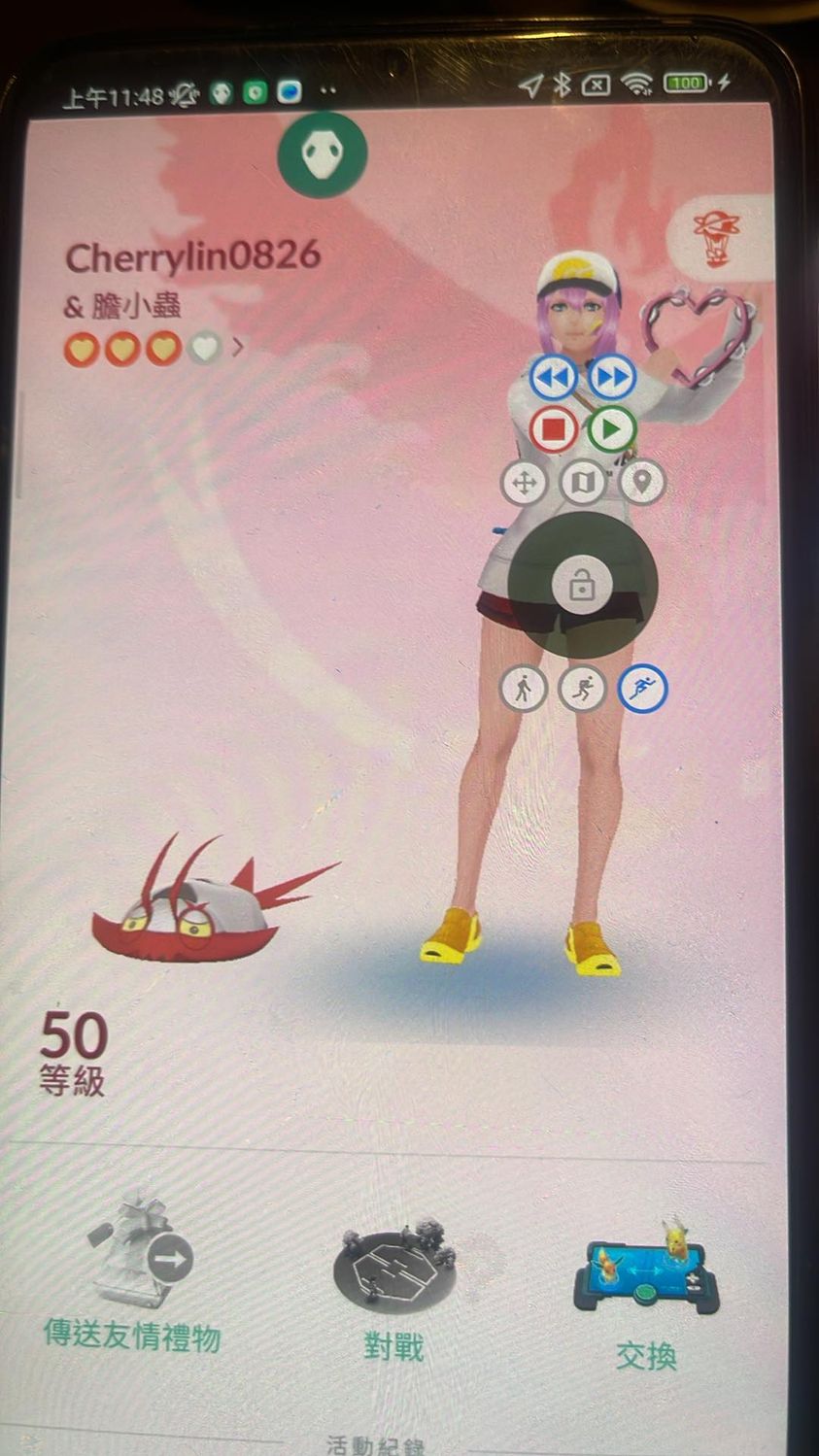Select jogging speed
Image resolution: width=819 pixels, height=1456 pixels.
[583, 690]
